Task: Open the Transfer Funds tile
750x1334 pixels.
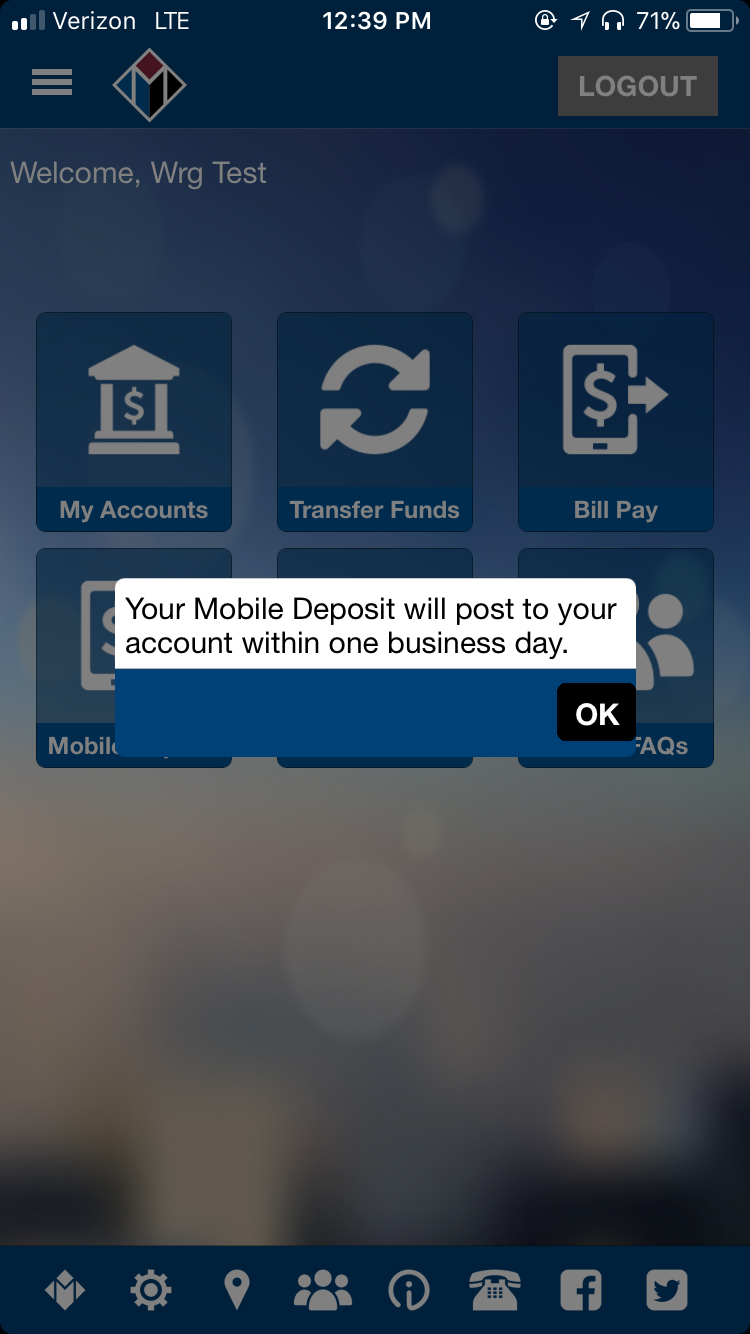Action: click(375, 422)
